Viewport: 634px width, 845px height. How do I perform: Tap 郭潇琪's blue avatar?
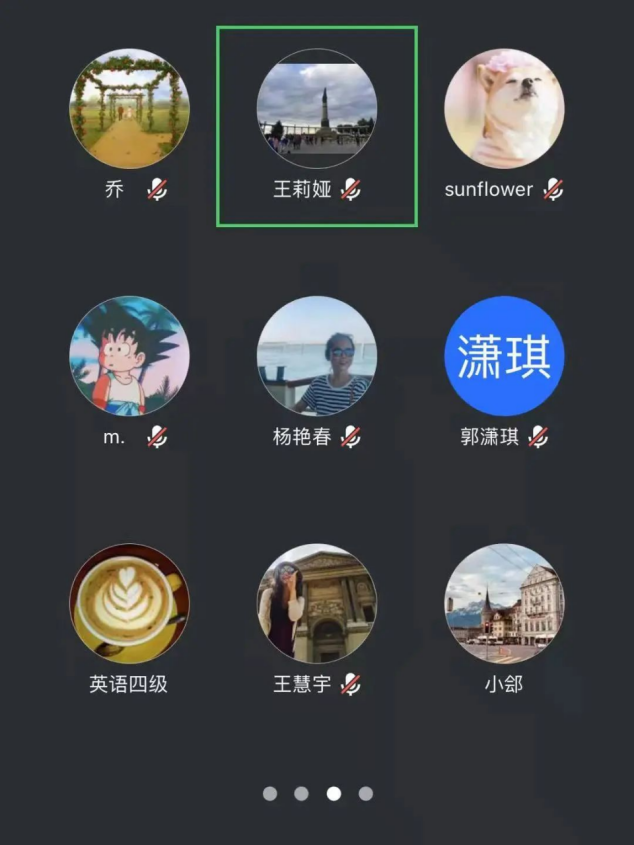504,356
